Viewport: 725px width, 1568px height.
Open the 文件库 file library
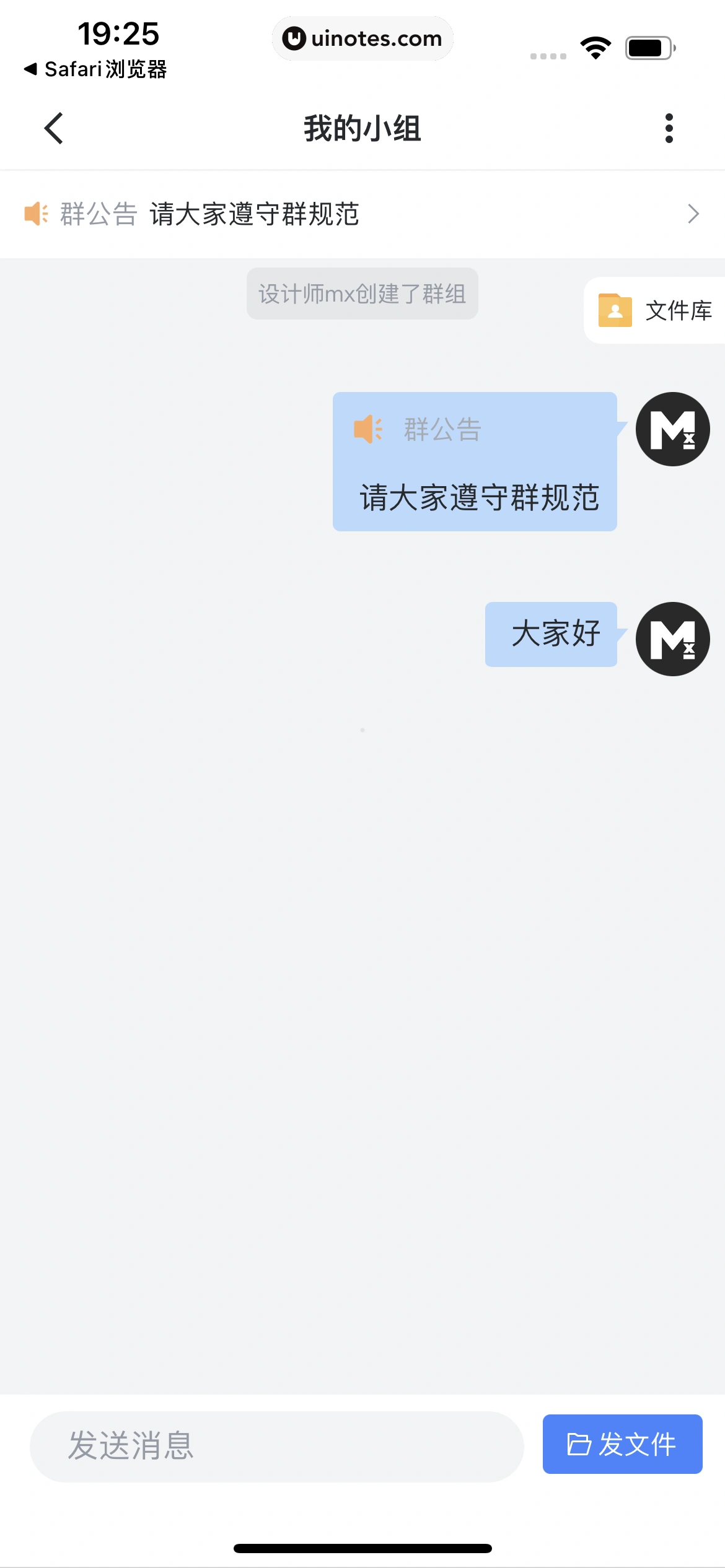point(656,311)
